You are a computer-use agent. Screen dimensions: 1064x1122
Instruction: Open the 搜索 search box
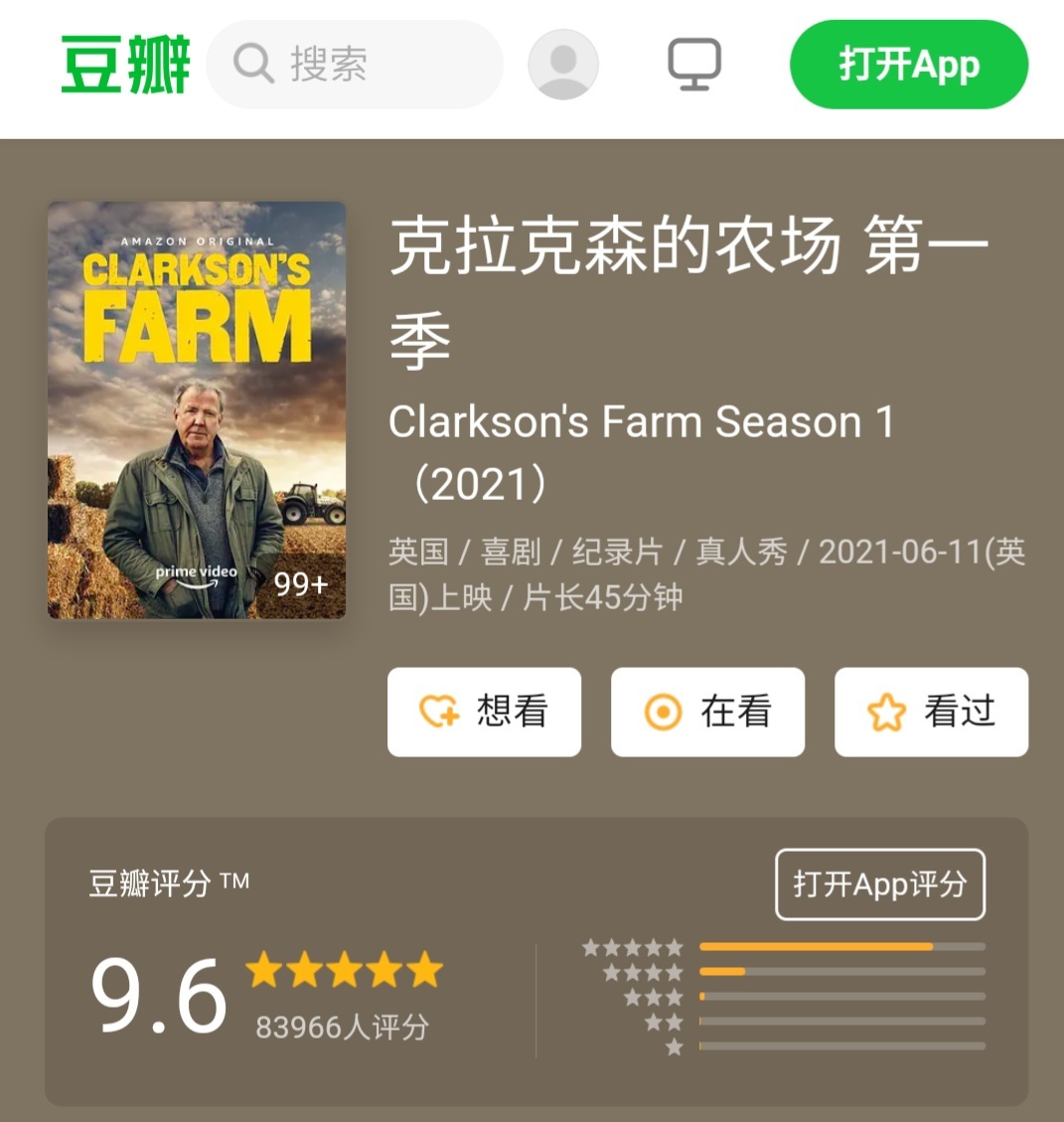[354, 65]
